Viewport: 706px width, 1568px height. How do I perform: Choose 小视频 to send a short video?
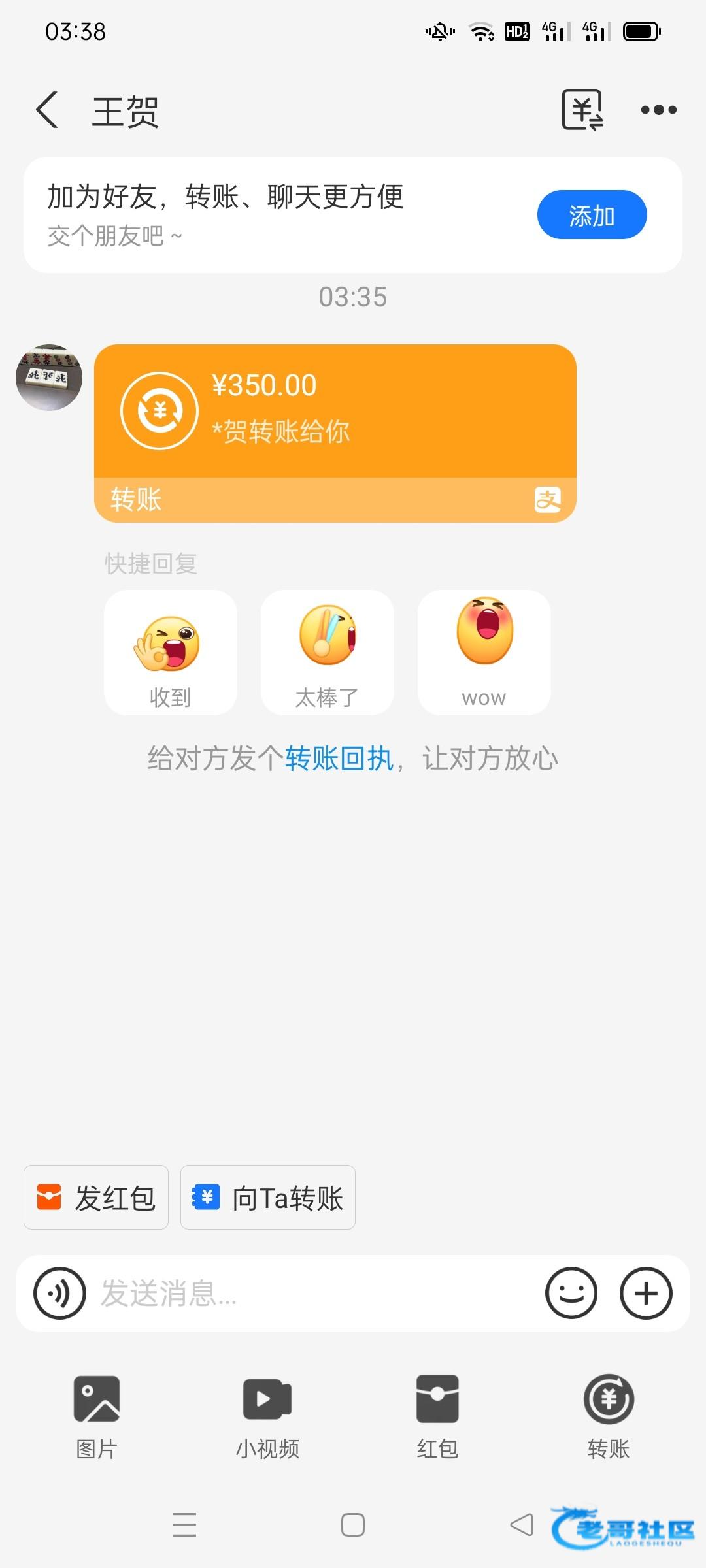click(267, 1417)
